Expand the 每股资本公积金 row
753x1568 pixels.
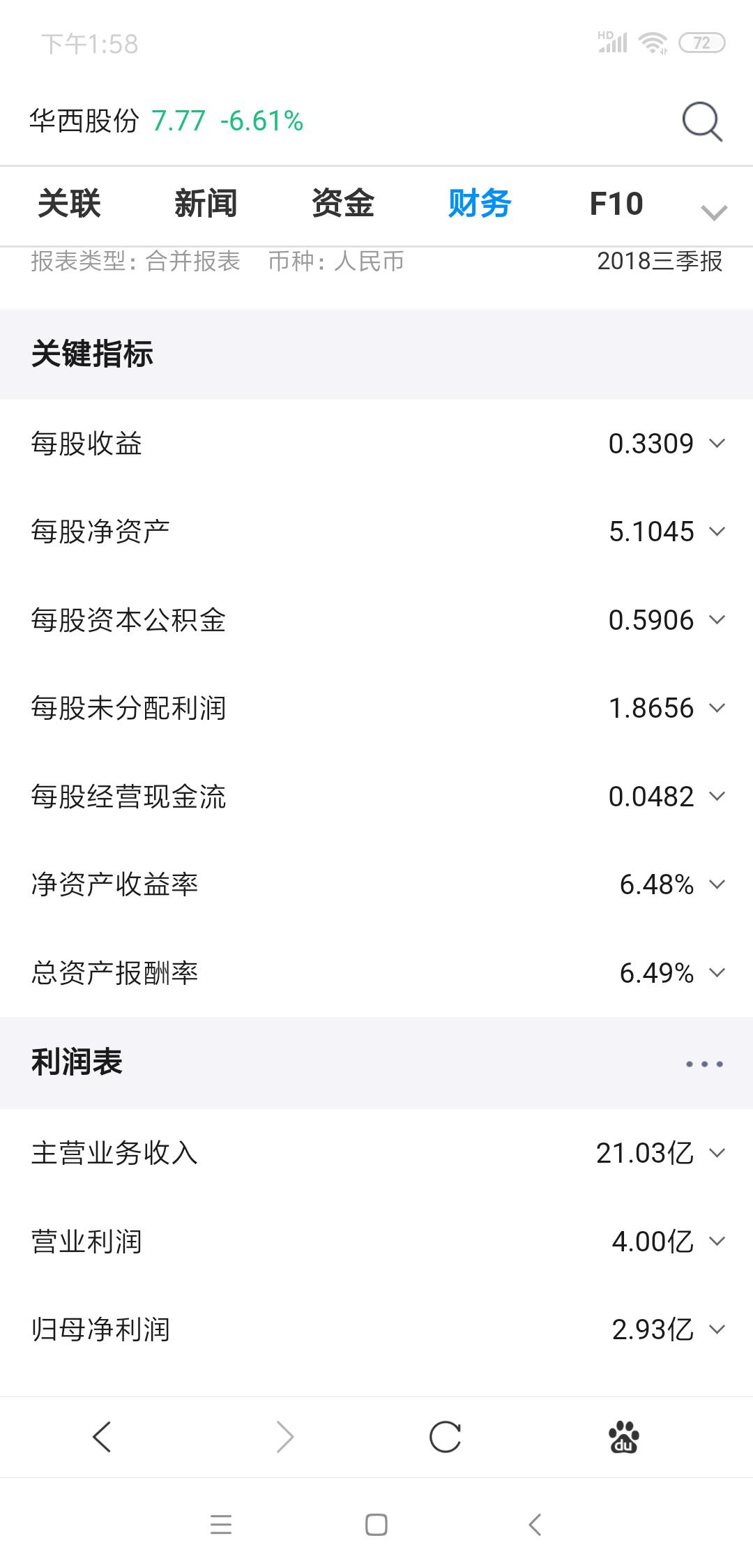pos(717,620)
